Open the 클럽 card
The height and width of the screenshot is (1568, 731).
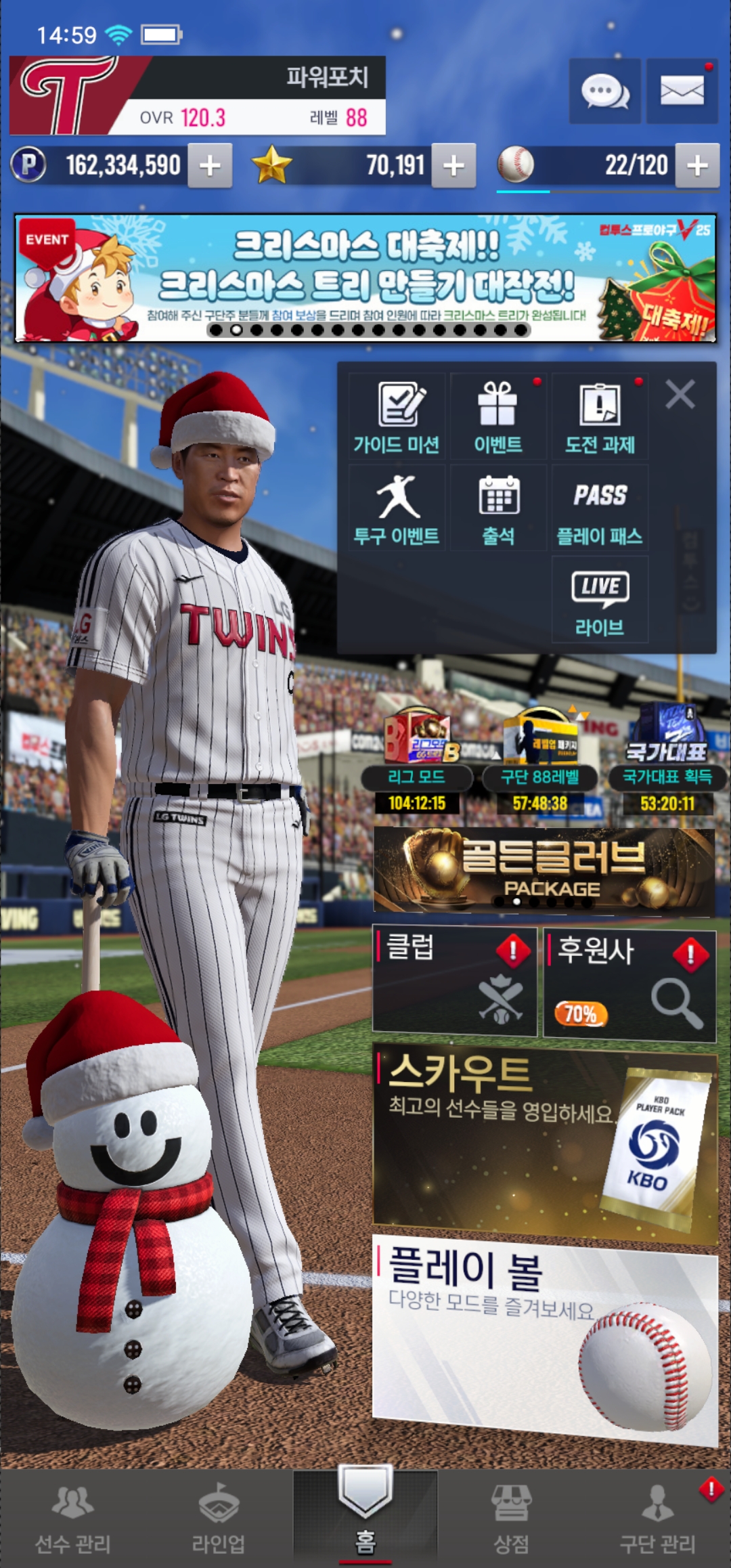pos(455,982)
